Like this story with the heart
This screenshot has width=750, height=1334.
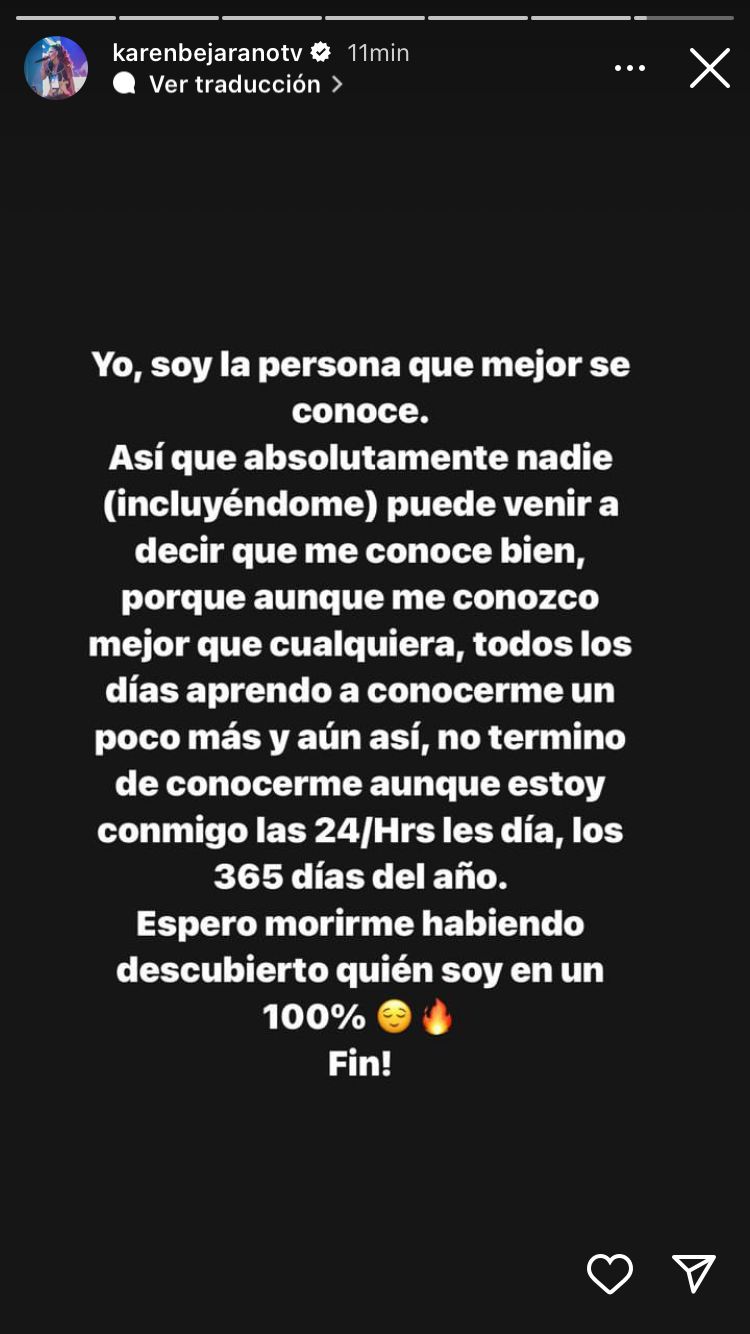(610, 1274)
